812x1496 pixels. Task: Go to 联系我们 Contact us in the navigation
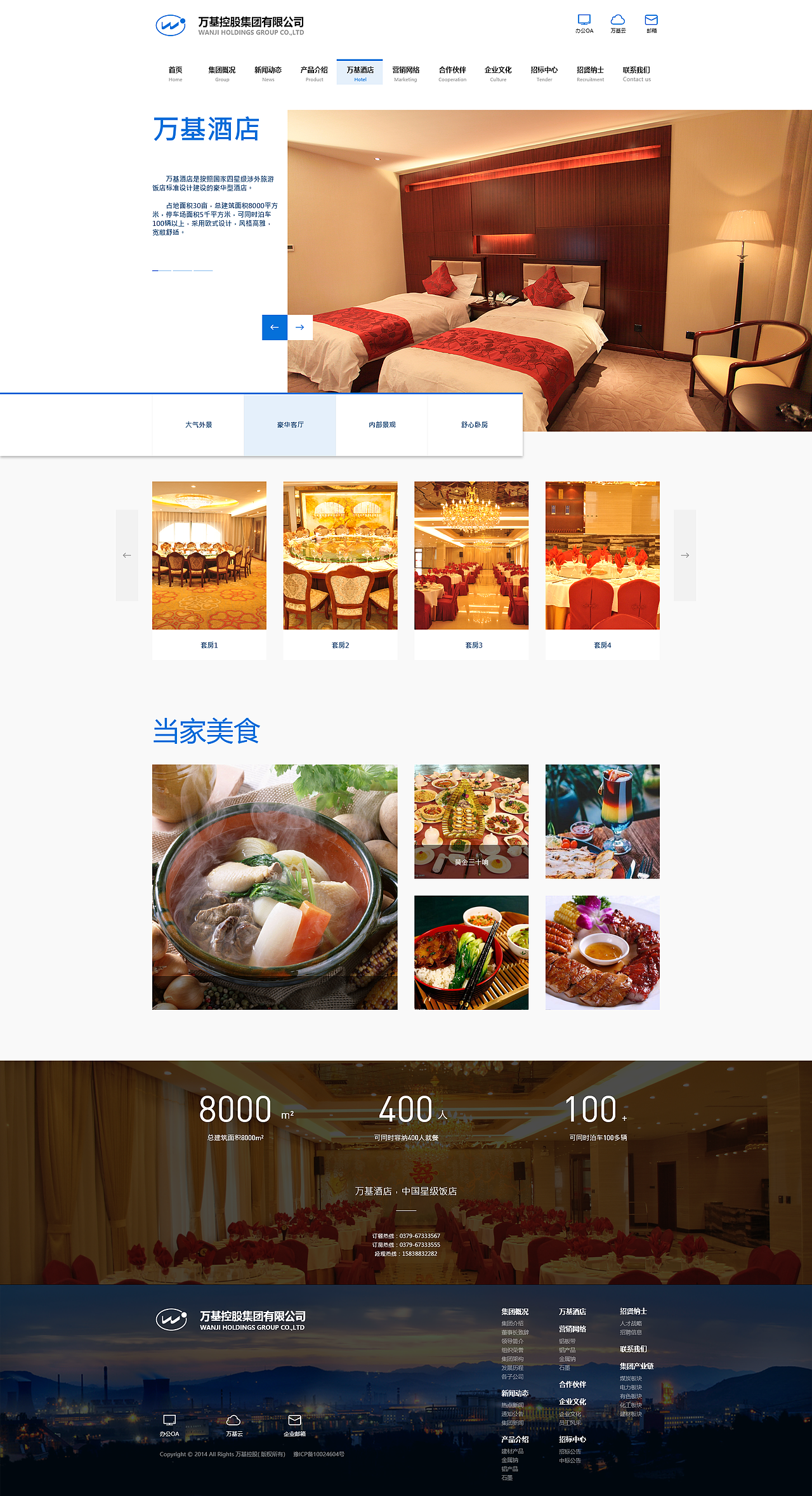point(637,71)
